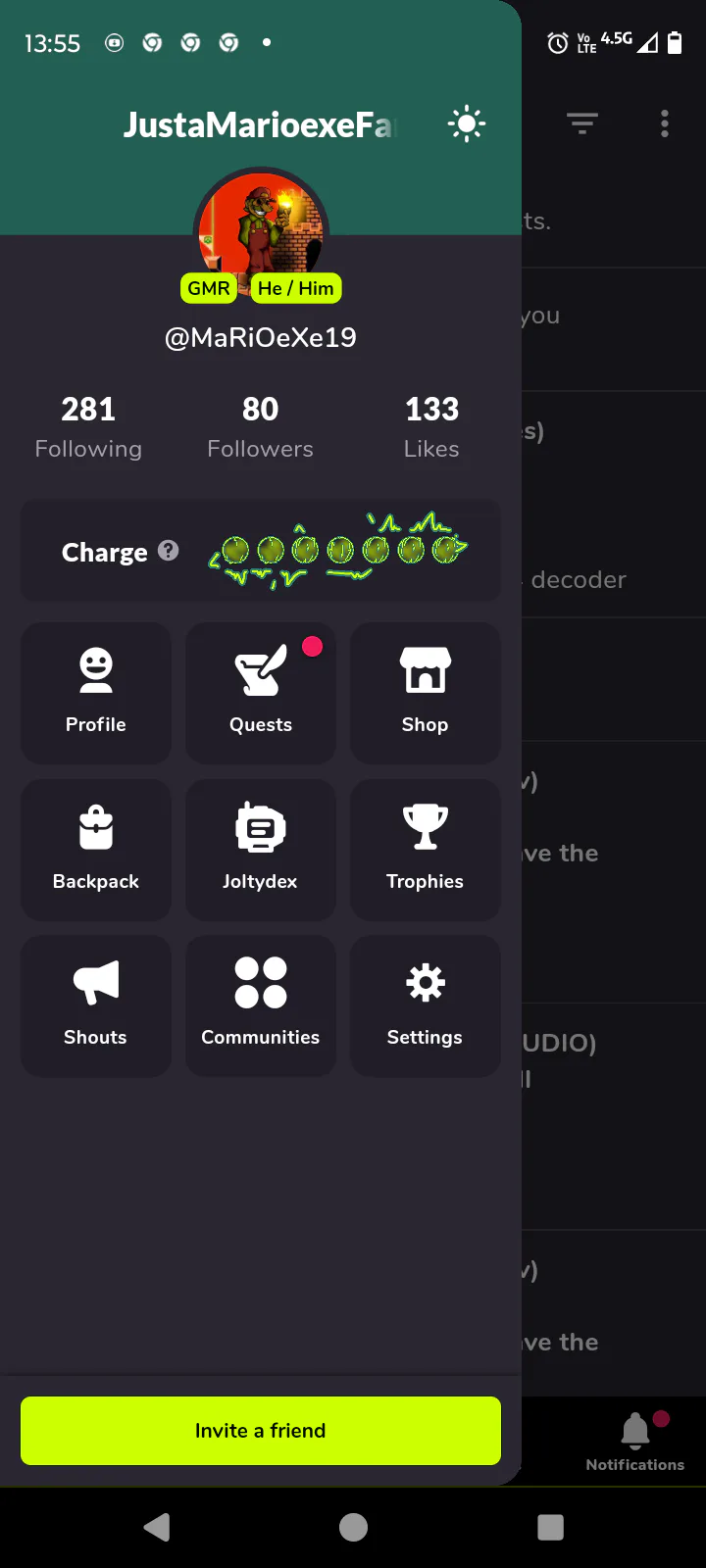Open the three-dot overflow menu
Image resolution: width=706 pixels, height=1568 pixels.
665,123
